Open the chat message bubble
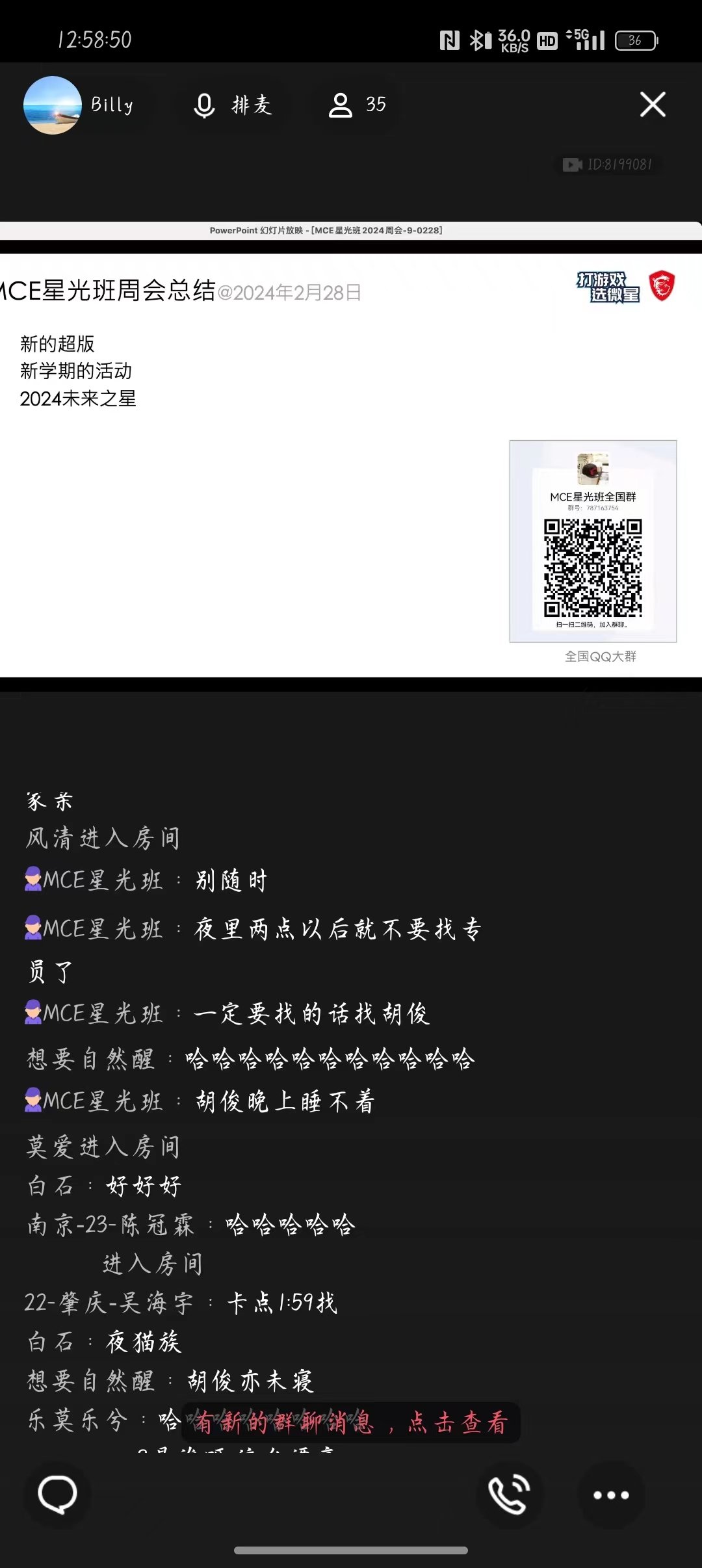Image resolution: width=702 pixels, height=1568 pixels. (57, 1495)
